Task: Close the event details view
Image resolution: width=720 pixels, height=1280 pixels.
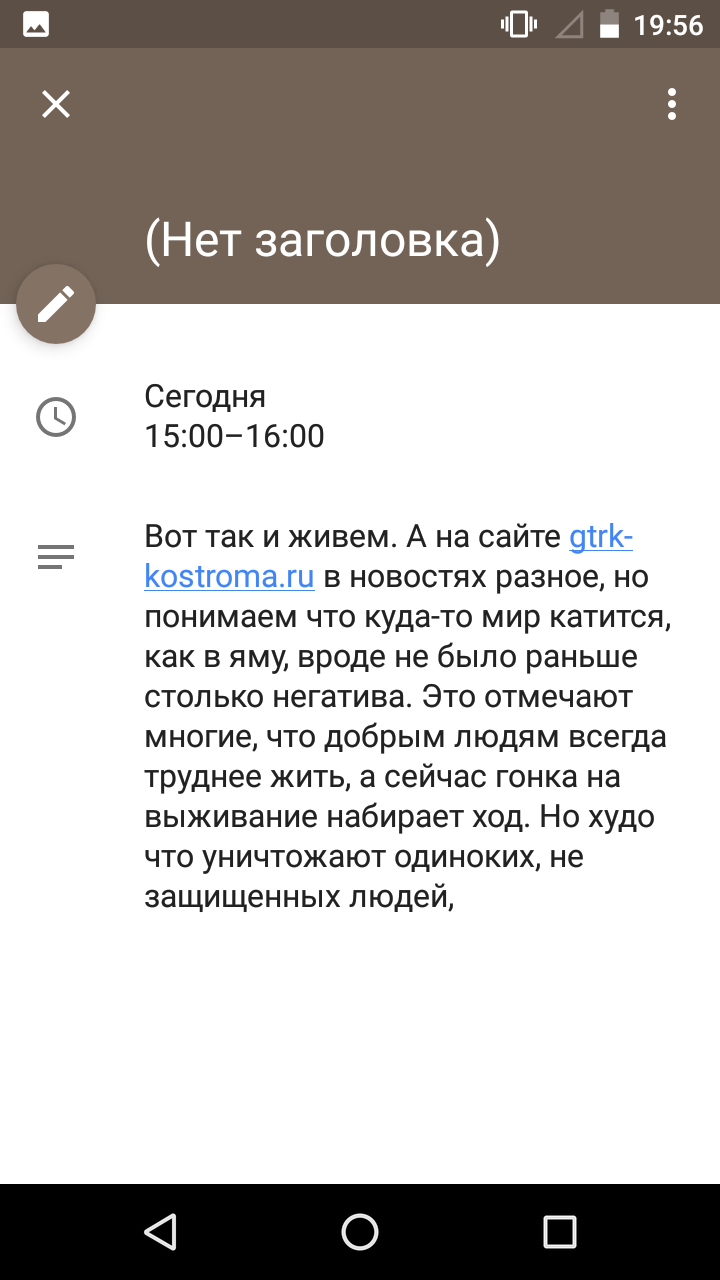Action: [x=56, y=104]
